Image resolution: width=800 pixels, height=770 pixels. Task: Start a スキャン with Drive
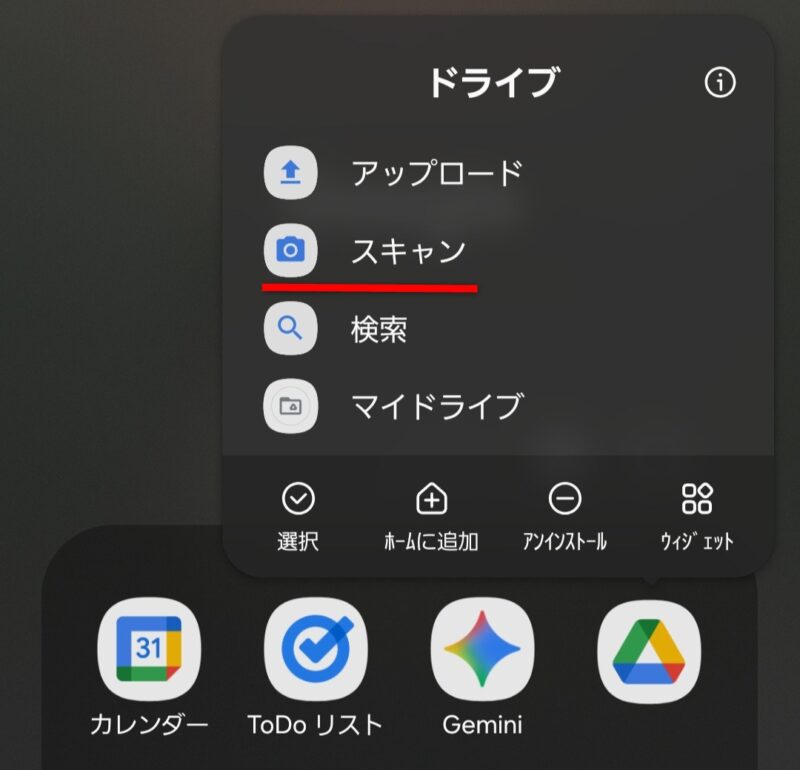pyautogui.click(x=408, y=251)
